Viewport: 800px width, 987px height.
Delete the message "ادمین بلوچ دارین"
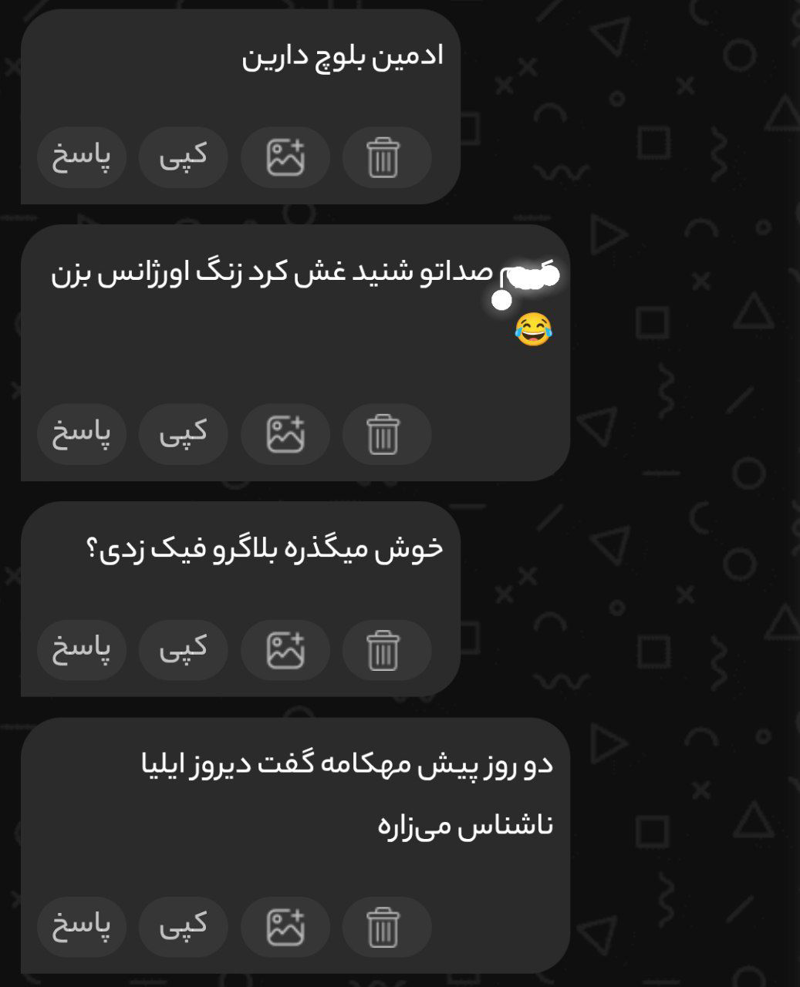click(x=385, y=158)
